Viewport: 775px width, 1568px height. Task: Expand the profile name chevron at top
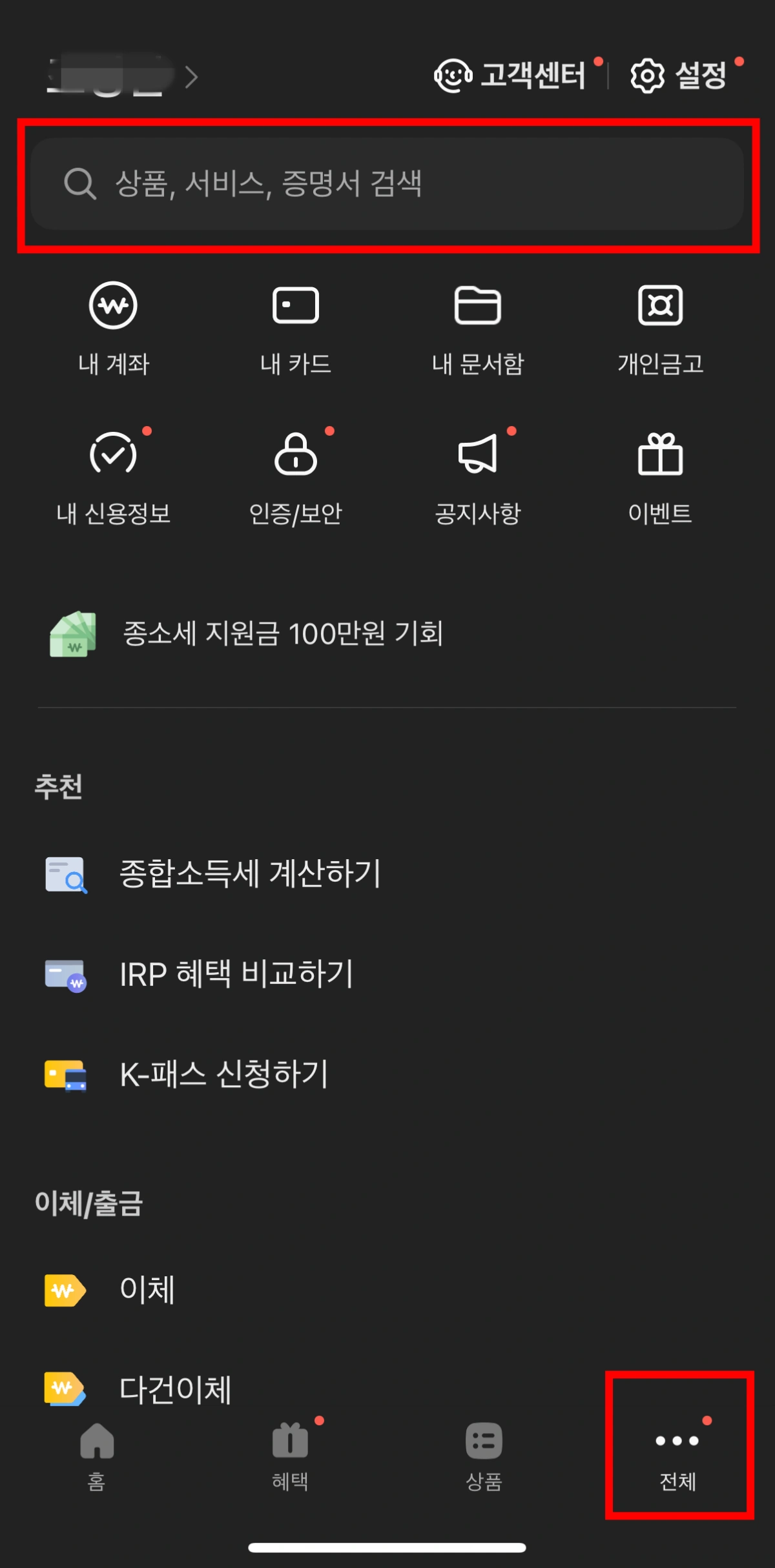point(192,77)
